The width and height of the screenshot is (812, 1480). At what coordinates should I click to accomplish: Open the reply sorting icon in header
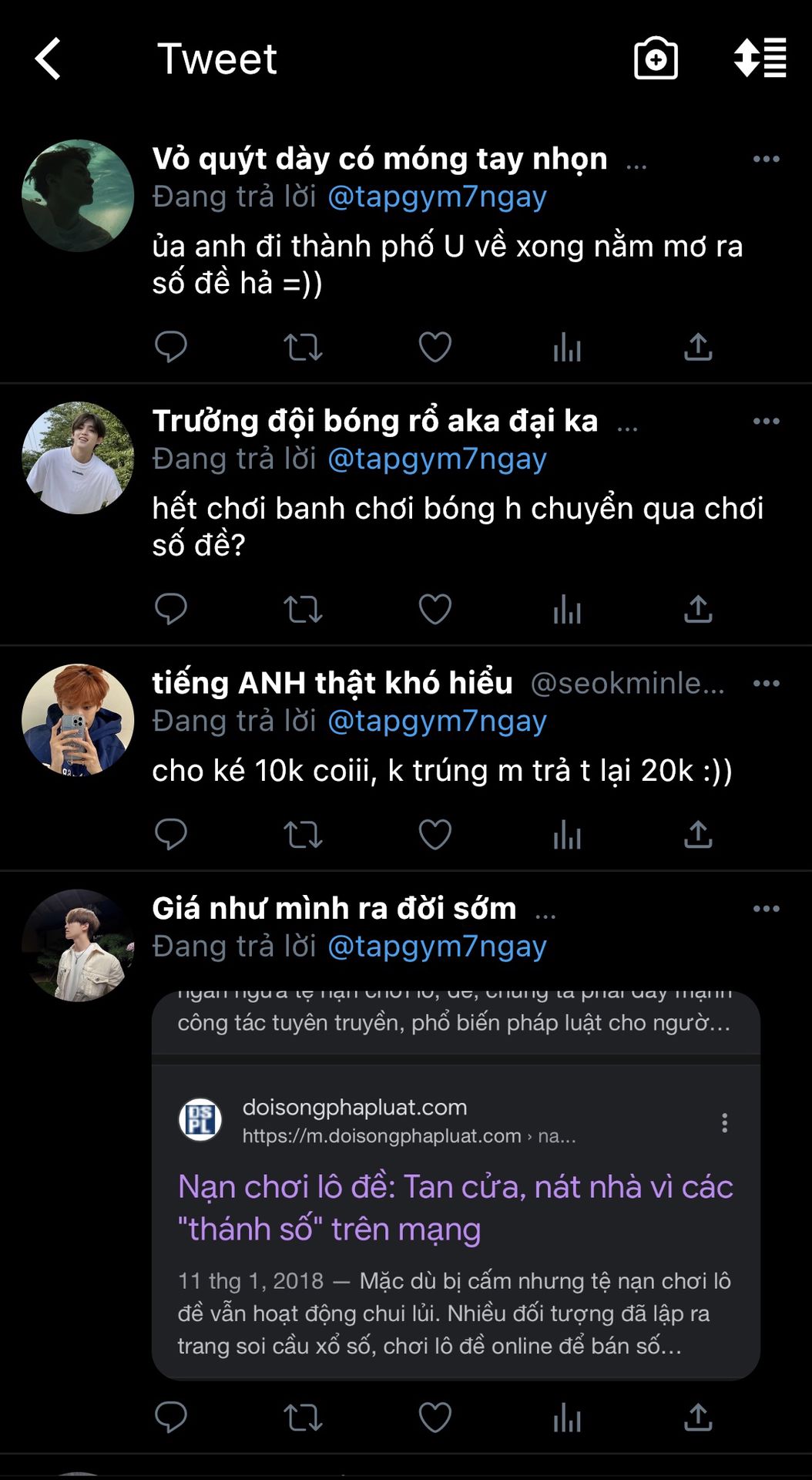pyautogui.click(x=760, y=58)
